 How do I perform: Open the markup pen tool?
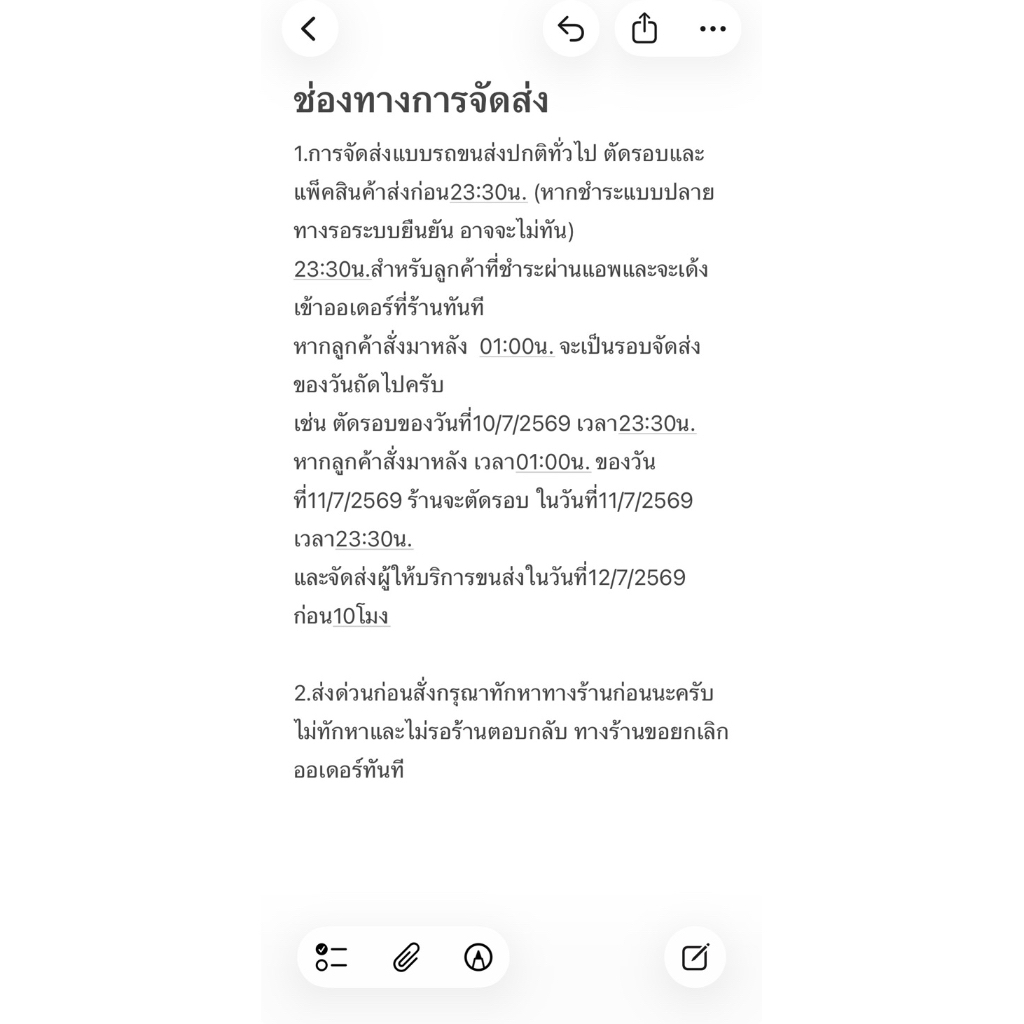(x=478, y=957)
